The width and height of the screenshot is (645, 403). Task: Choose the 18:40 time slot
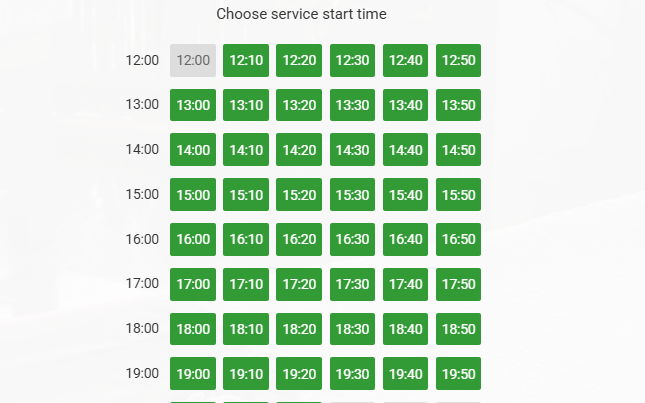405,329
